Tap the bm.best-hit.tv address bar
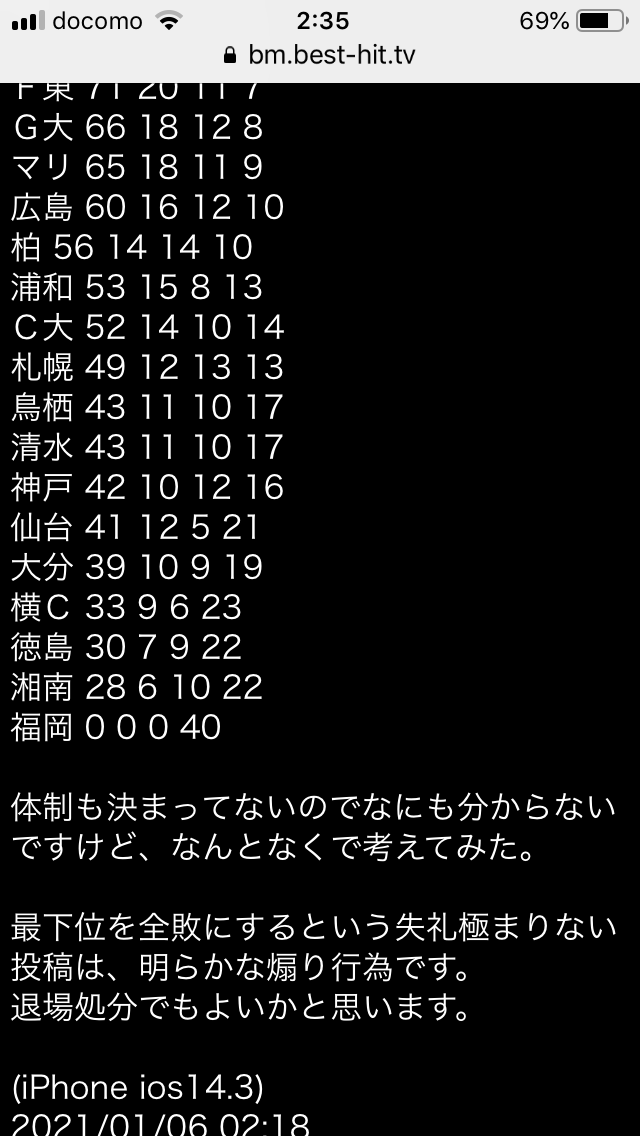This screenshot has width=640, height=1136. [x=320, y=56]
